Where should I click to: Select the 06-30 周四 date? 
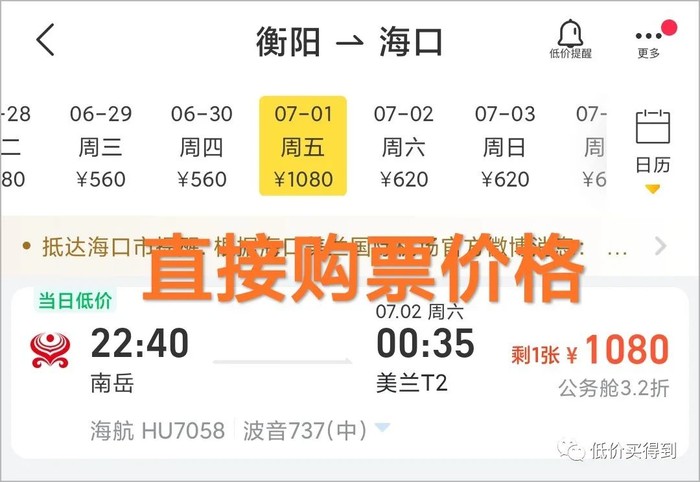202,146
